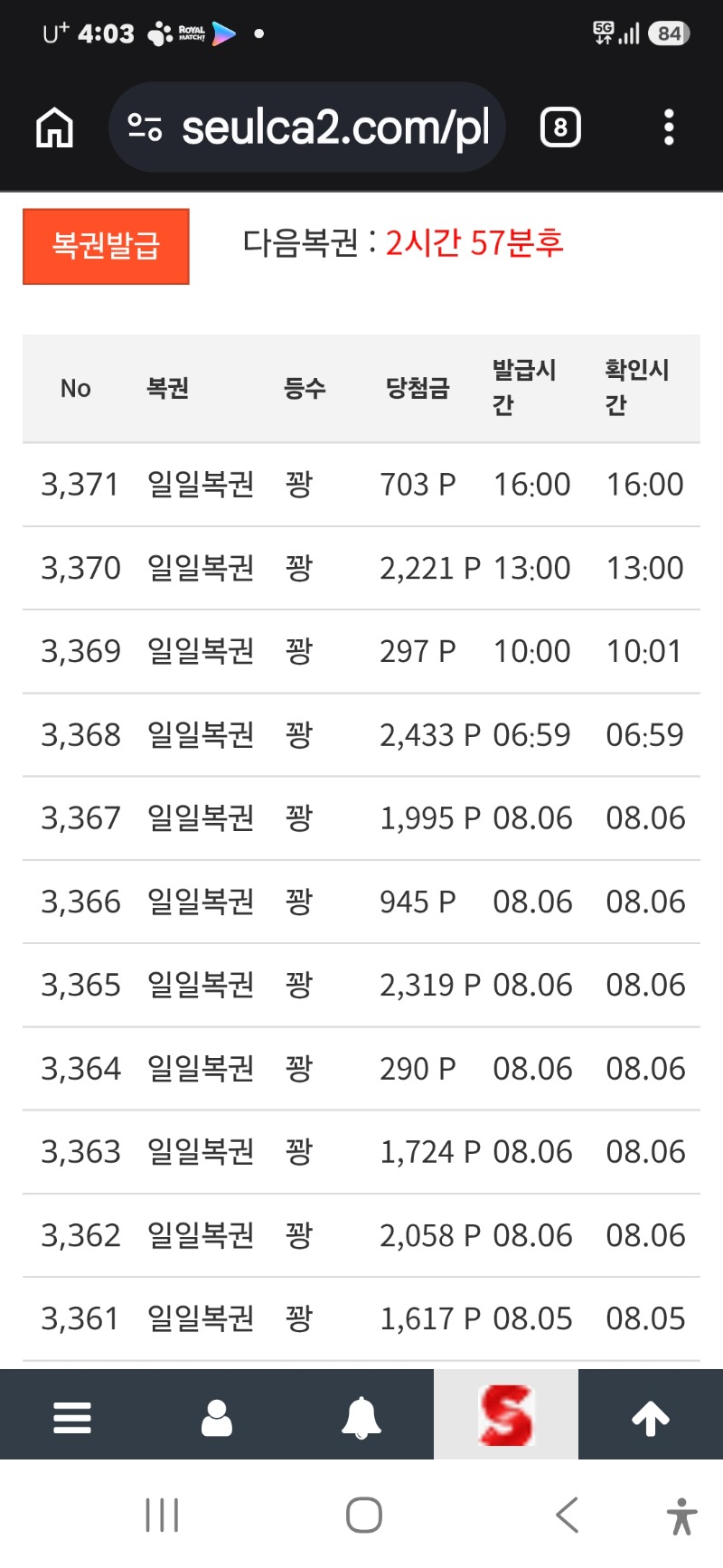Go back with the system back button

(x=567, y=1515)
